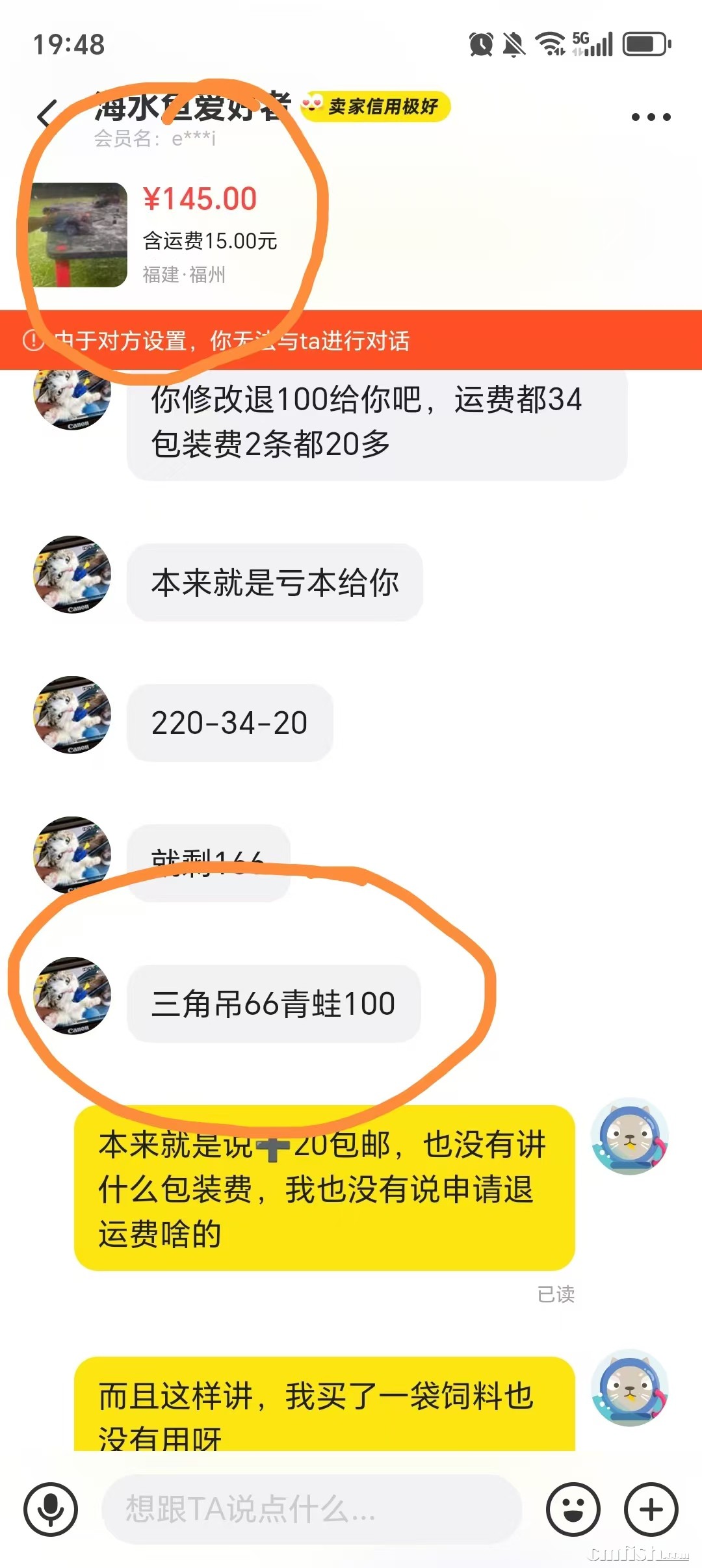
Task: Open the emoji picker
Action: tap(573, 1509)
